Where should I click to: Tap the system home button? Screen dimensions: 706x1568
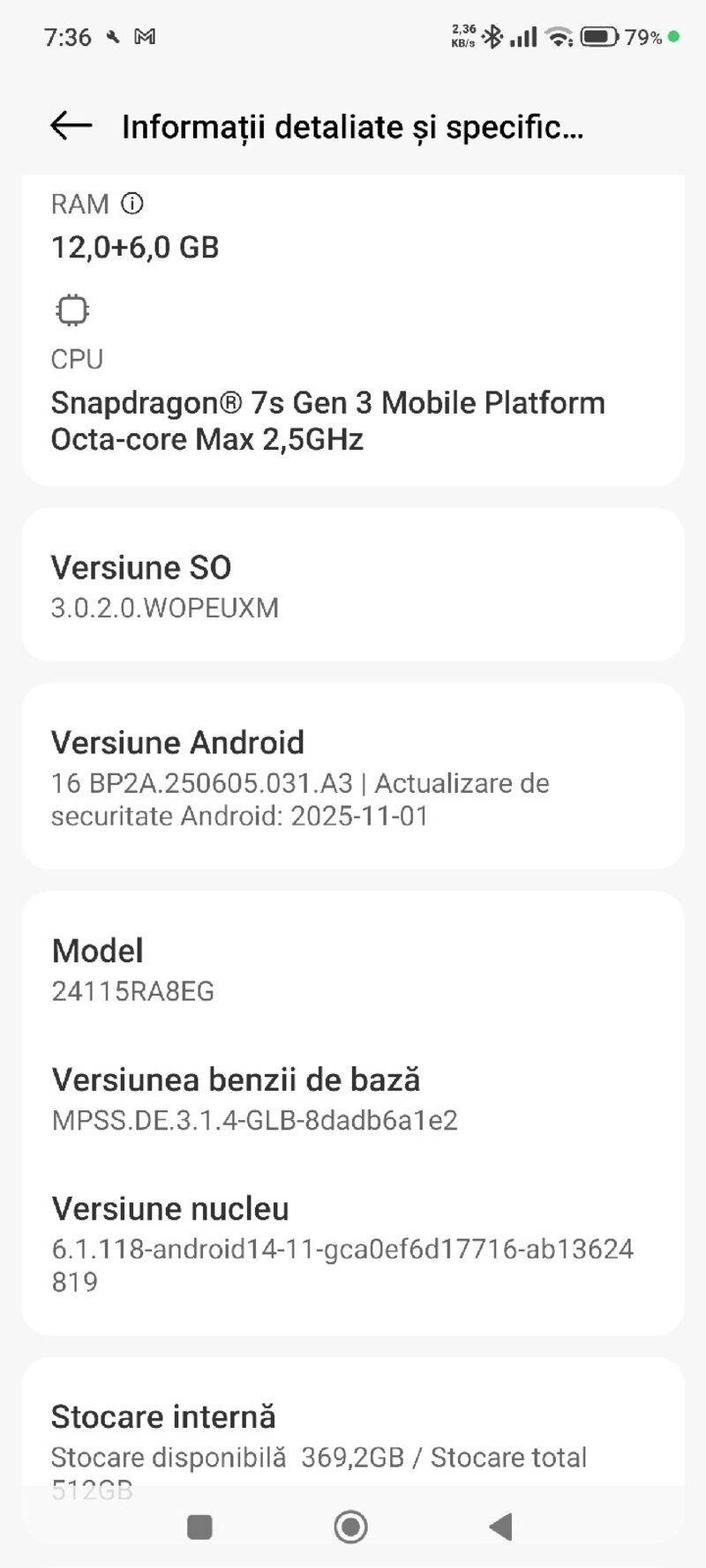point(351,1527)
